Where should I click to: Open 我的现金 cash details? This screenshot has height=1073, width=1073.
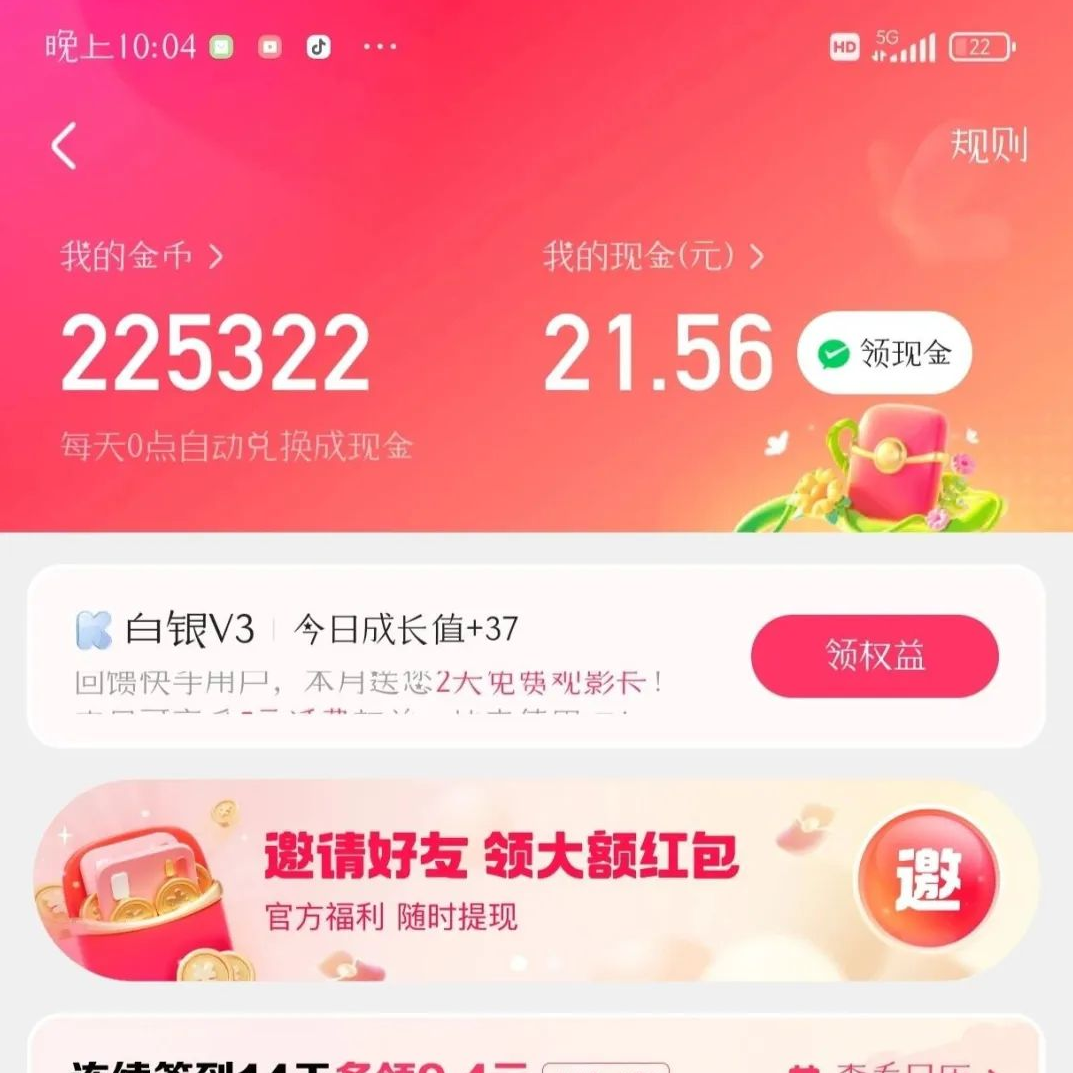pyautogui.click(x=652, y=257)
